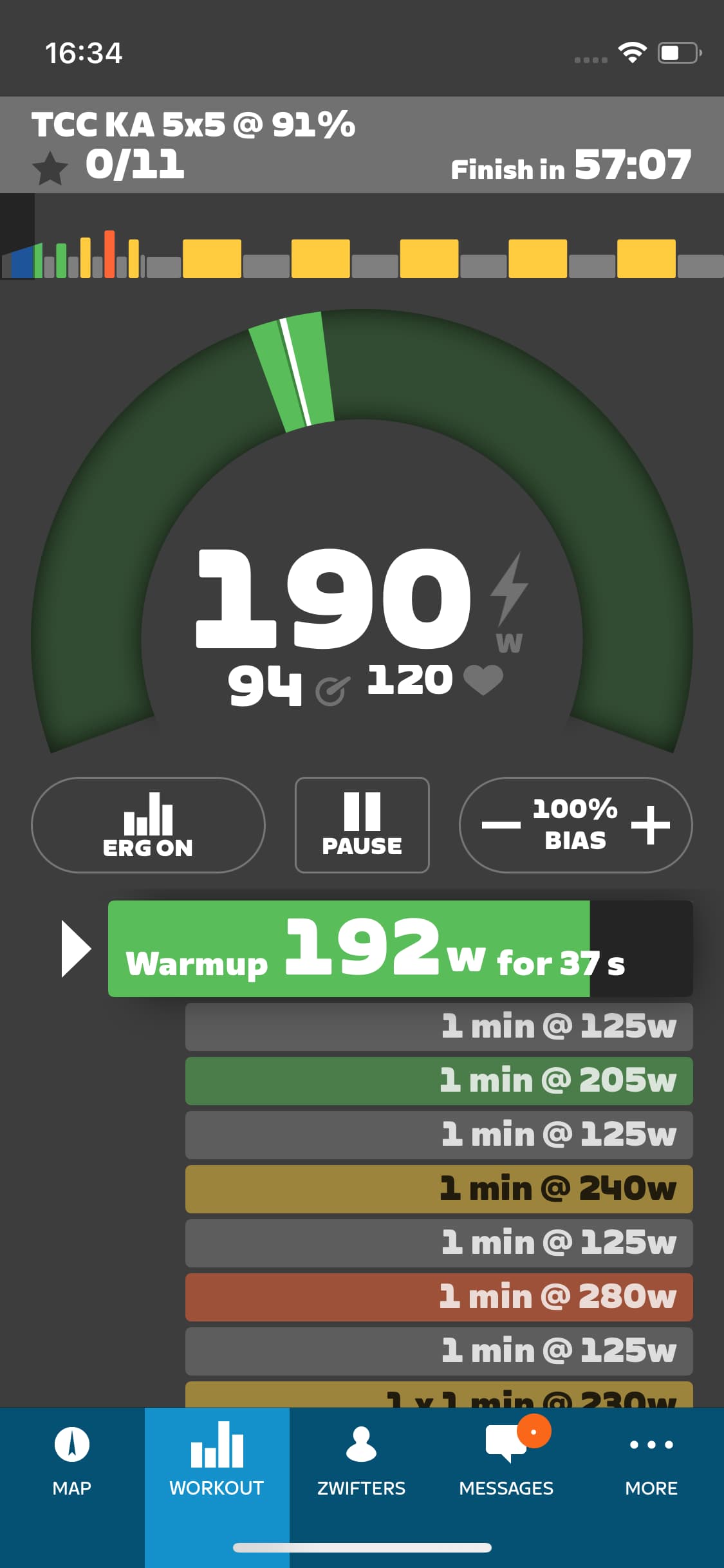Screen dimensions: 724x1568
Task: Decrease bias with the minus button
Action: pyautogui.click(x=501, y=825)
